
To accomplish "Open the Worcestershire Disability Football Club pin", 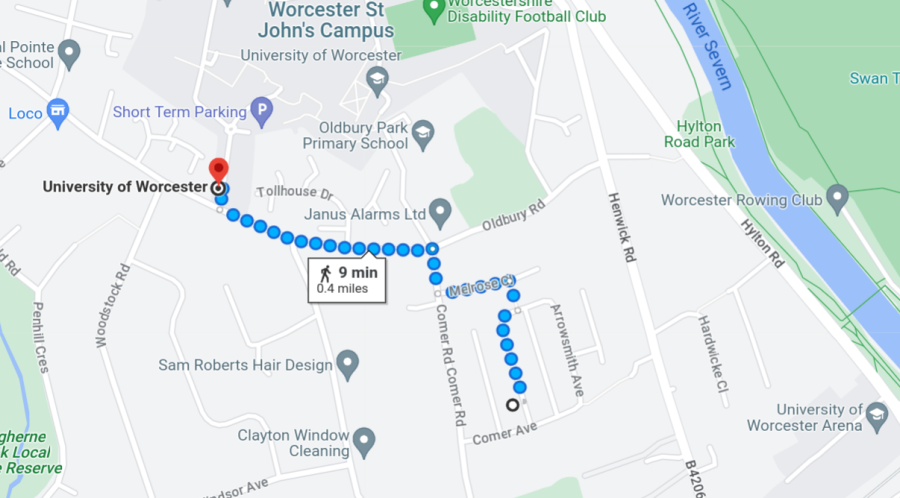I will [433, 13].
